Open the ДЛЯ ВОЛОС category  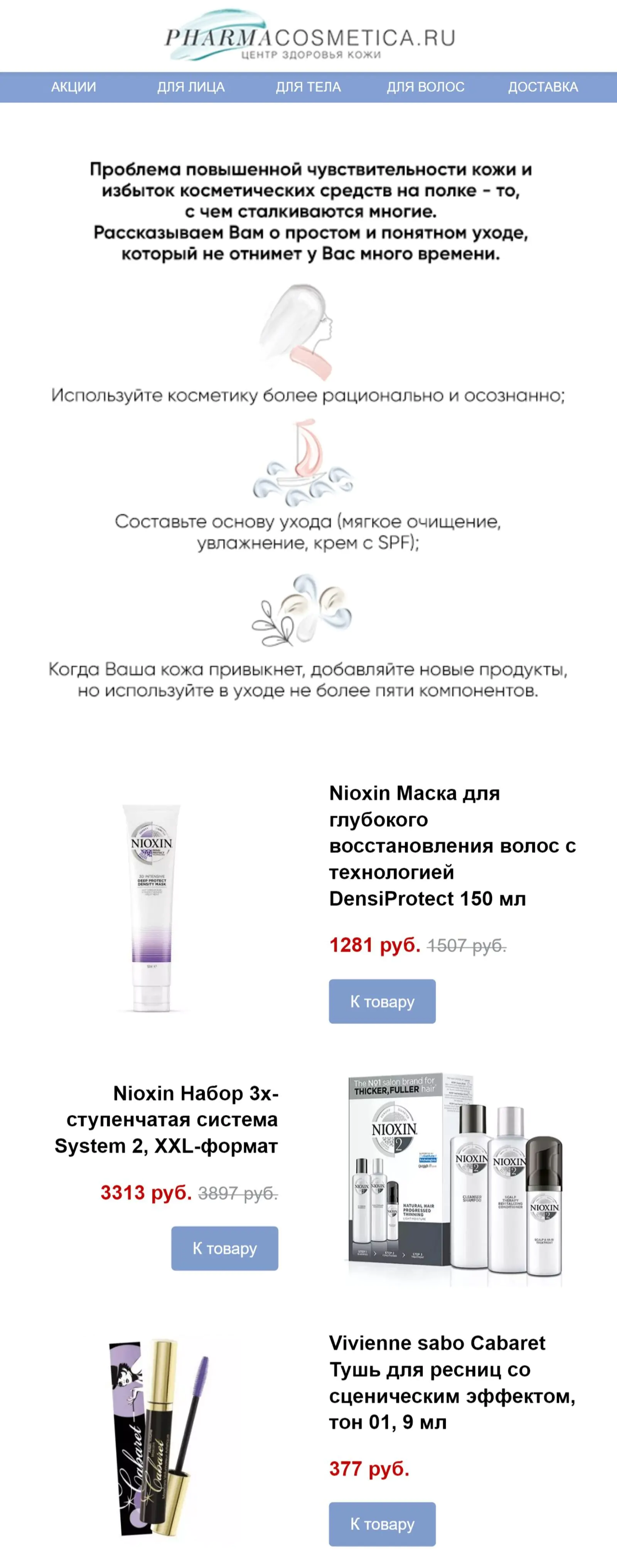tap(425, 87)
